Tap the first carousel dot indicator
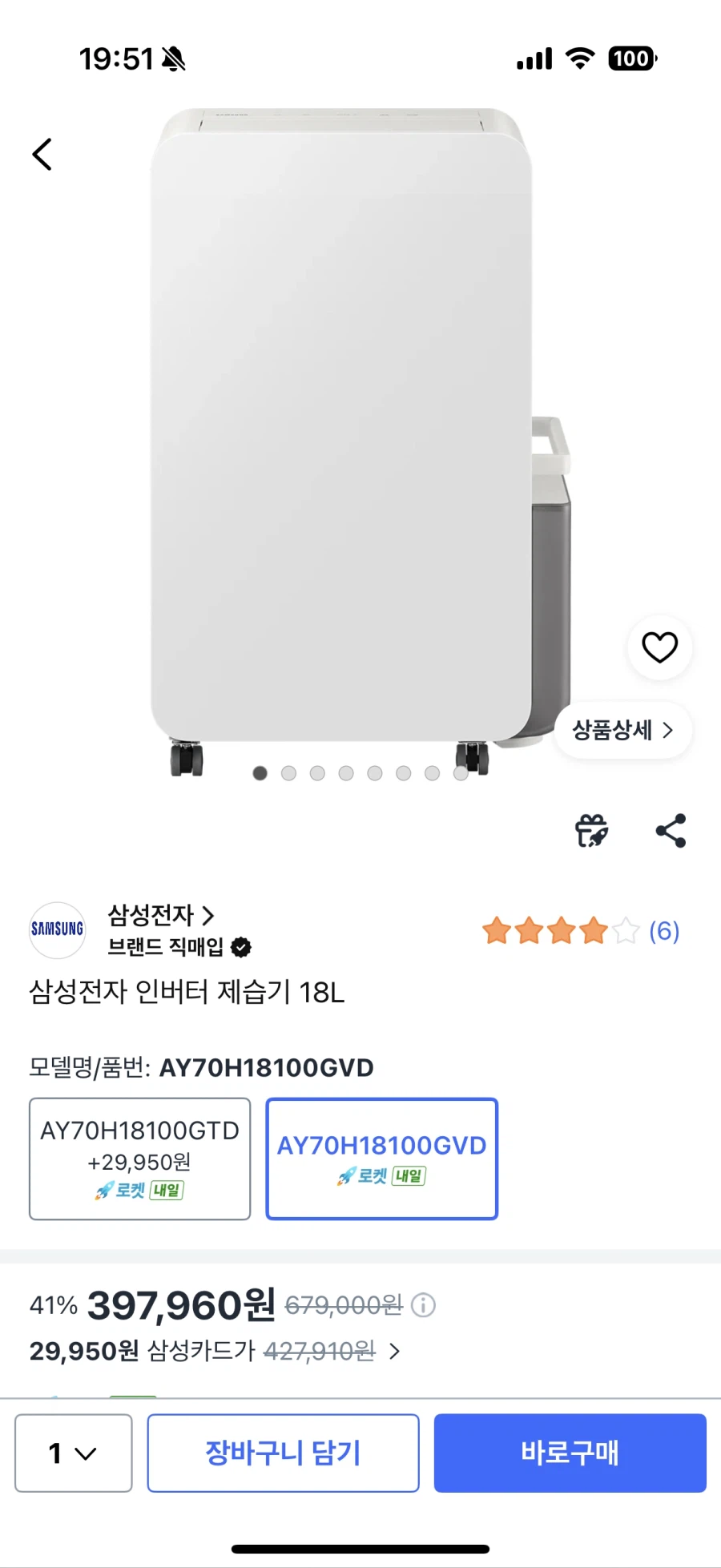Image resolution: width=721 pixels, height=1568 pixels. coord(260,773)
